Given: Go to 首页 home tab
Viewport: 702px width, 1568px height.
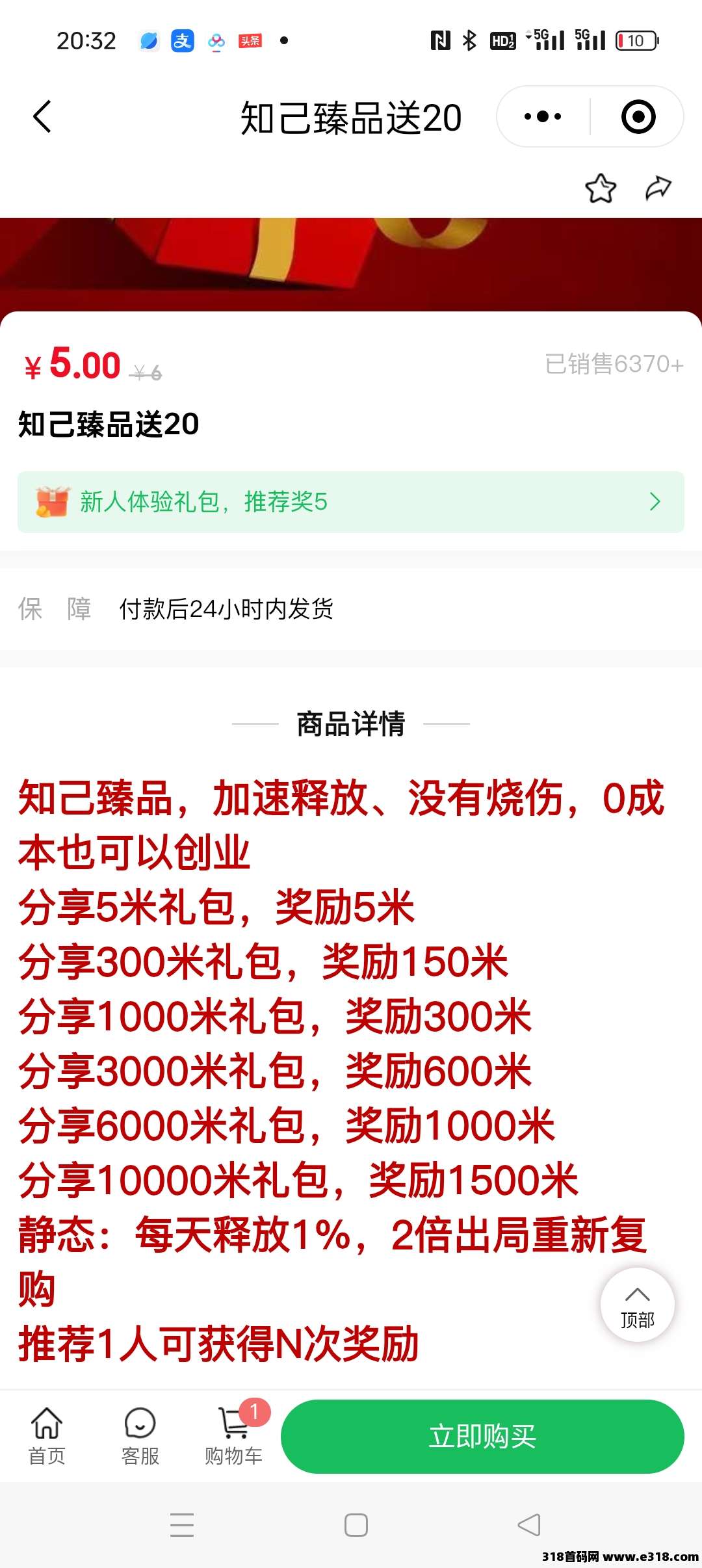Looking at the screenshot, I should [x=47, y=1435].
